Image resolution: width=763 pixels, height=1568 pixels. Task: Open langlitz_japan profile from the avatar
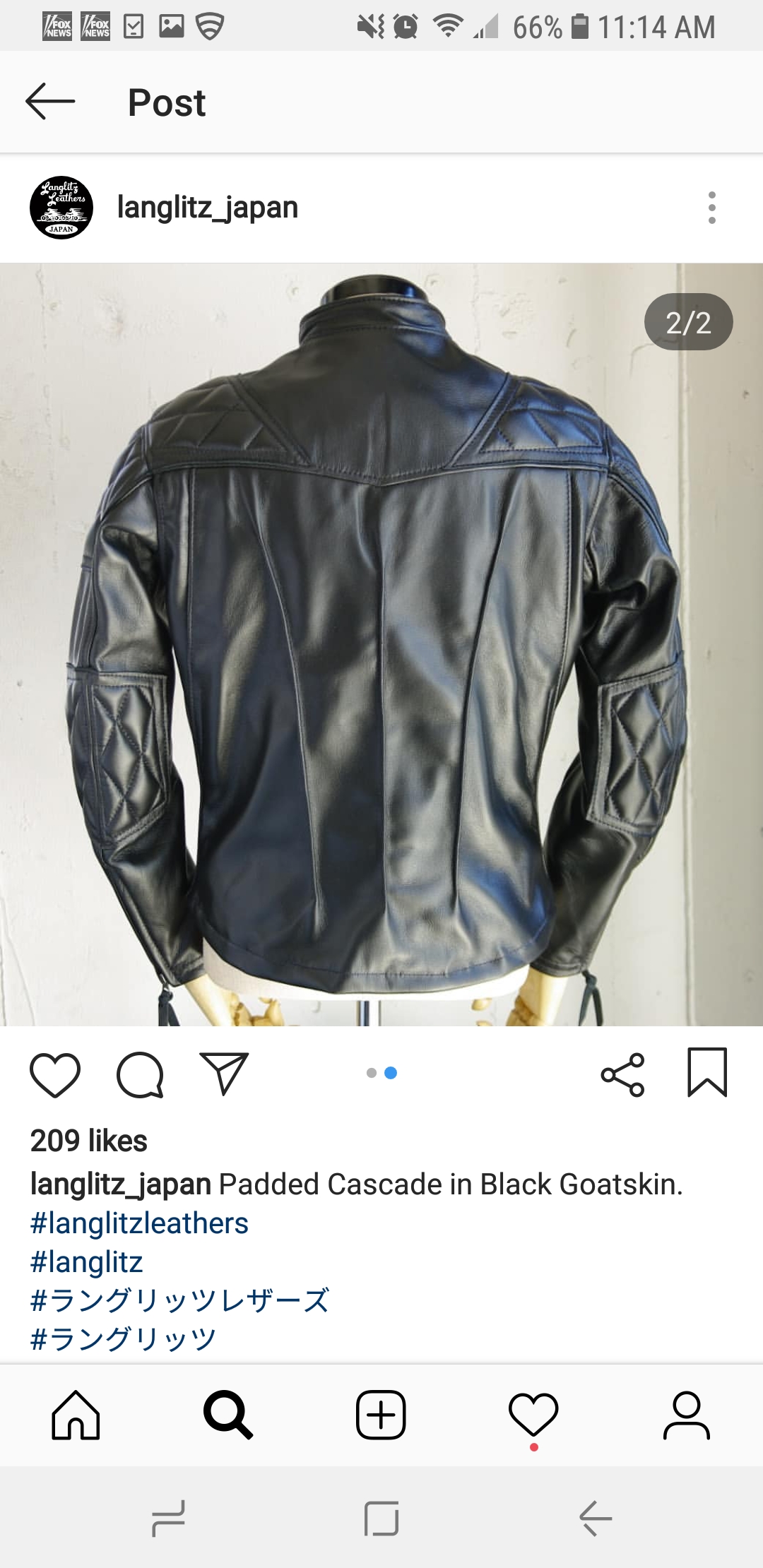pyautogui.click(x=61, y=208)
